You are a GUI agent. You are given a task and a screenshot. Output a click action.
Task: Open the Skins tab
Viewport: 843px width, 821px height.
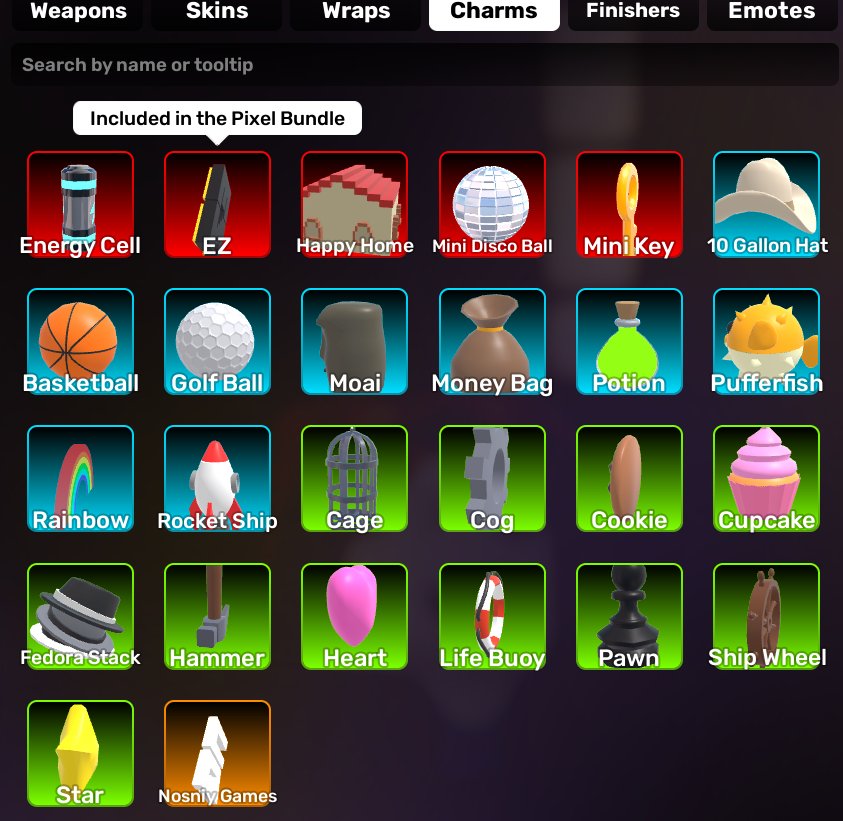pyautogui.click(x=217, y=12)
